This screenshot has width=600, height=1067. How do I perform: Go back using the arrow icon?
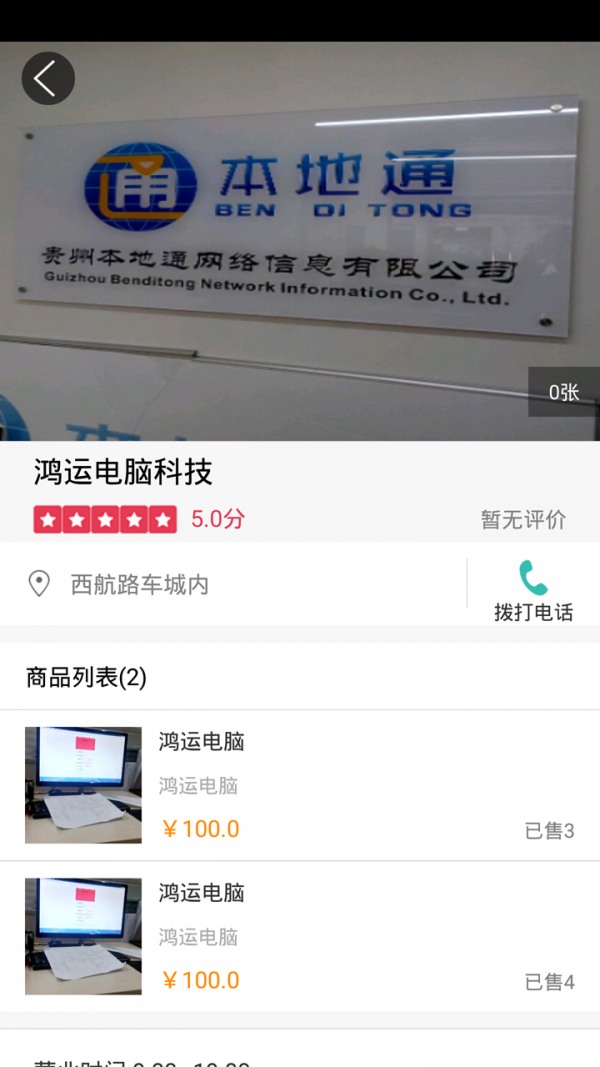tap(47, 78)
